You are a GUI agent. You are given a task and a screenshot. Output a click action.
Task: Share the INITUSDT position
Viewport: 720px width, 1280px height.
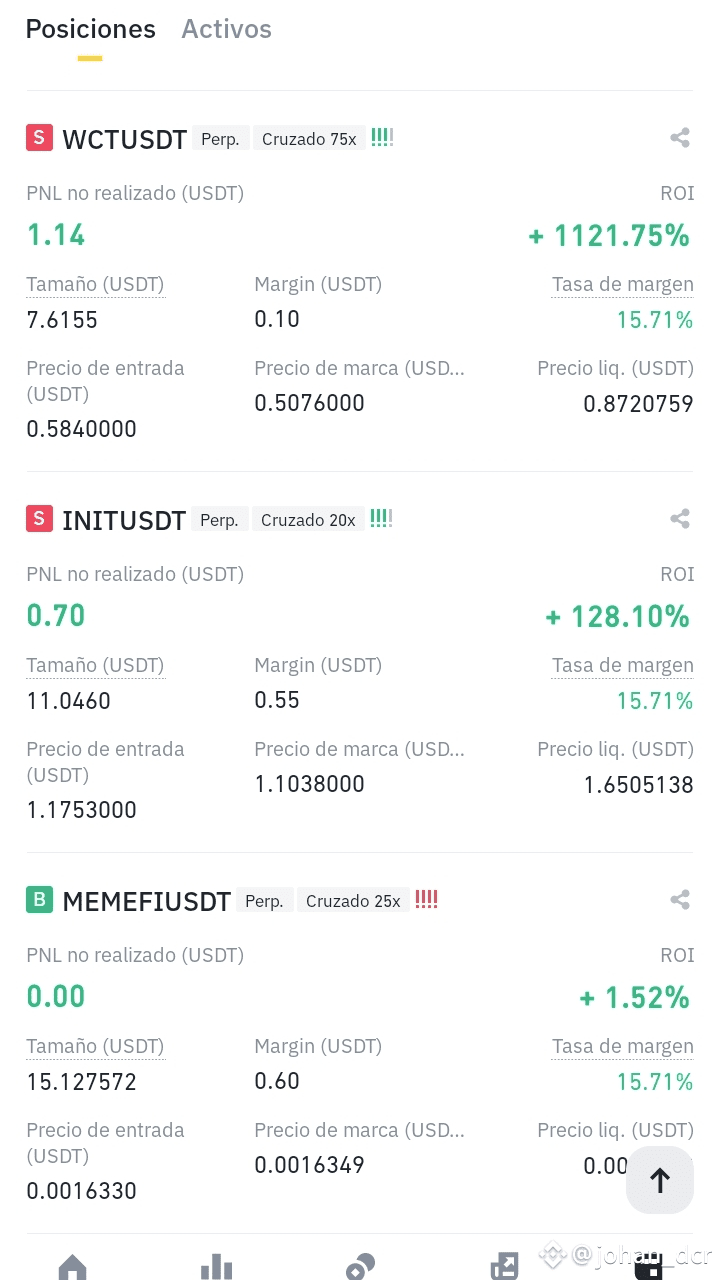click(x=680, y=518)
